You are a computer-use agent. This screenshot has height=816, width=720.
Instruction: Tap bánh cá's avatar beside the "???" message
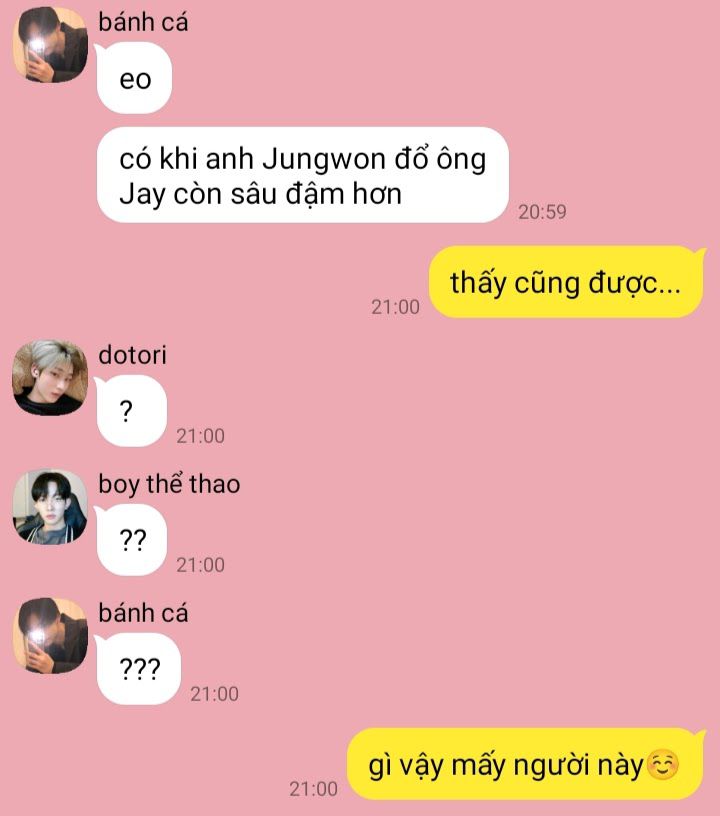pos(50,635)
